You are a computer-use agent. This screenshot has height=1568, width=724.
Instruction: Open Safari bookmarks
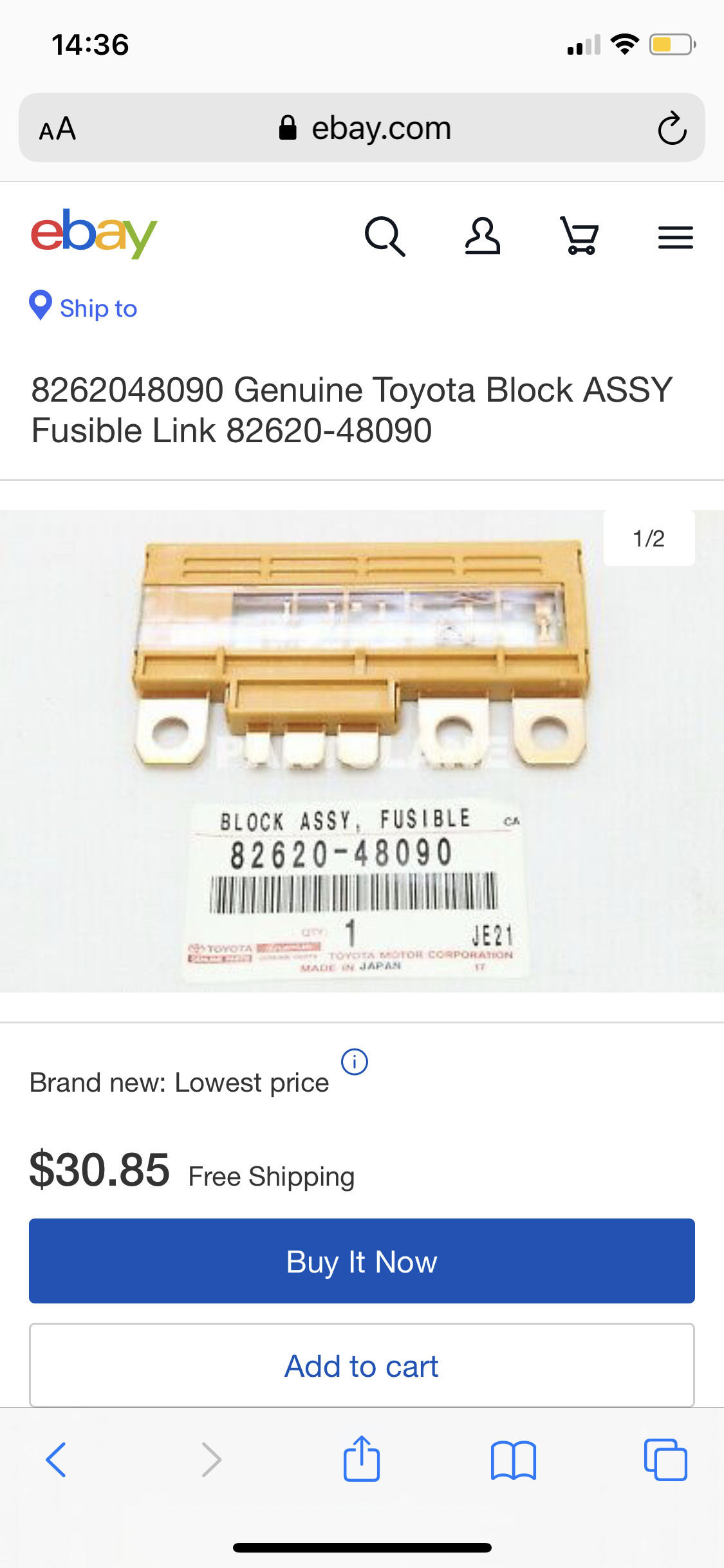[513, 1459]
